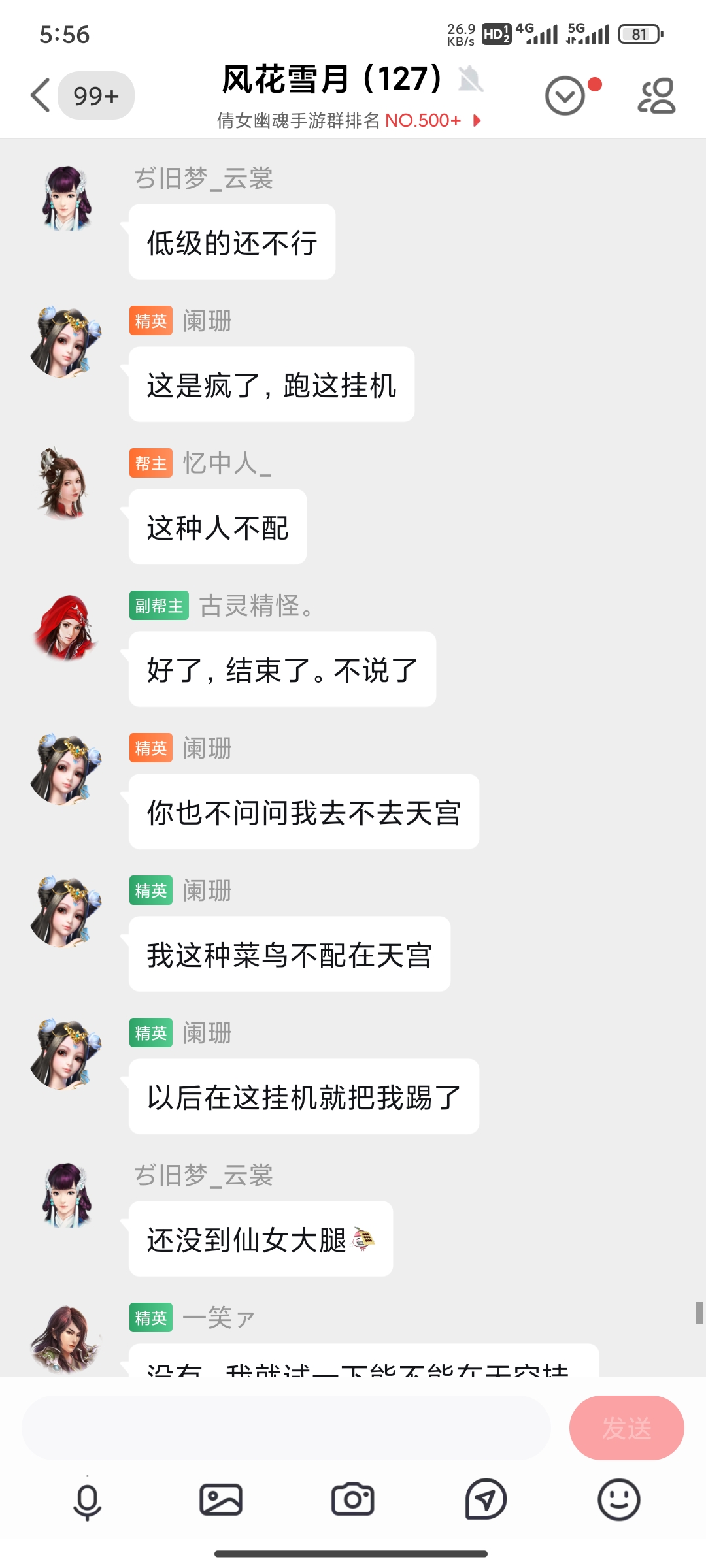Send the message with 发送 button

pos(626,1428)
